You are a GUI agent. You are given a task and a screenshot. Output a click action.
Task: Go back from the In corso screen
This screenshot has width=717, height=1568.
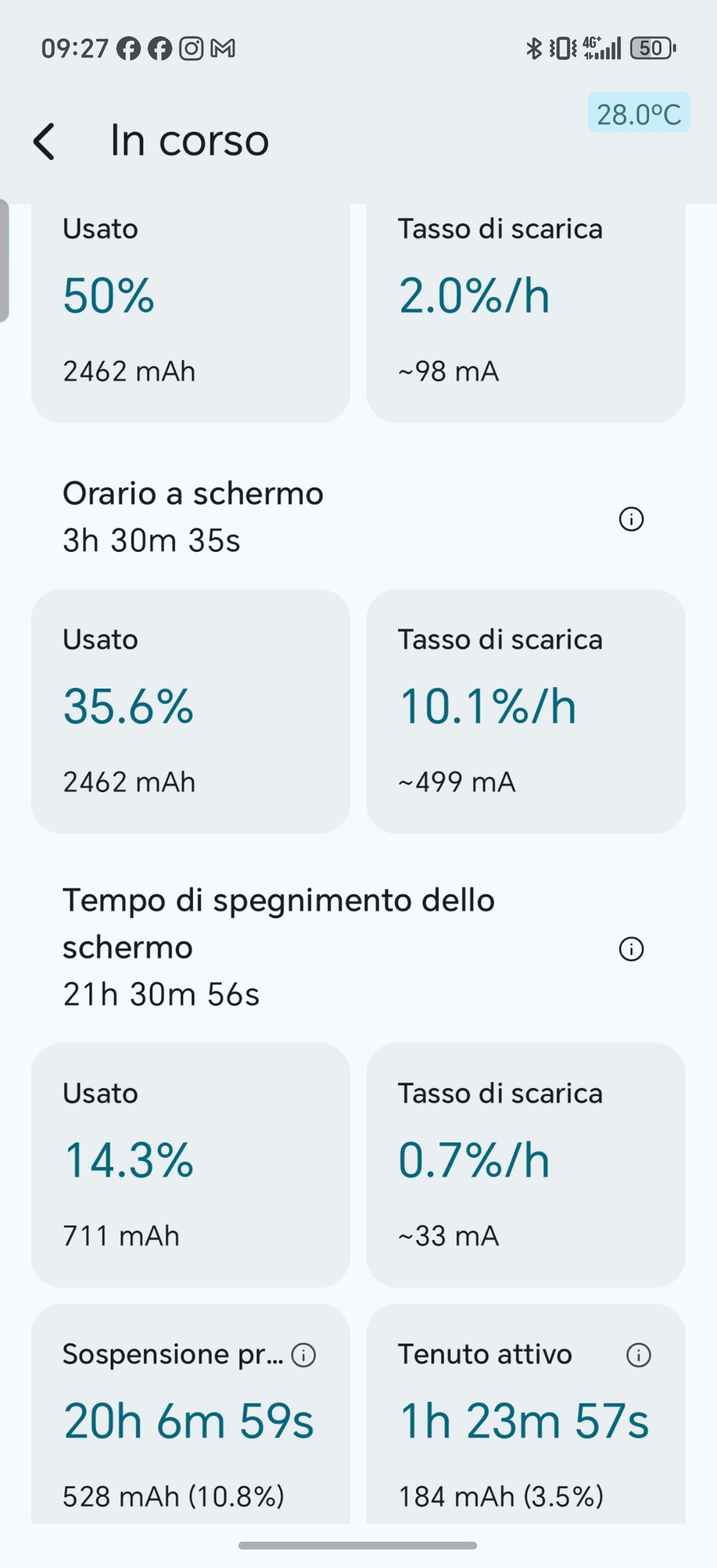point(44,141)
